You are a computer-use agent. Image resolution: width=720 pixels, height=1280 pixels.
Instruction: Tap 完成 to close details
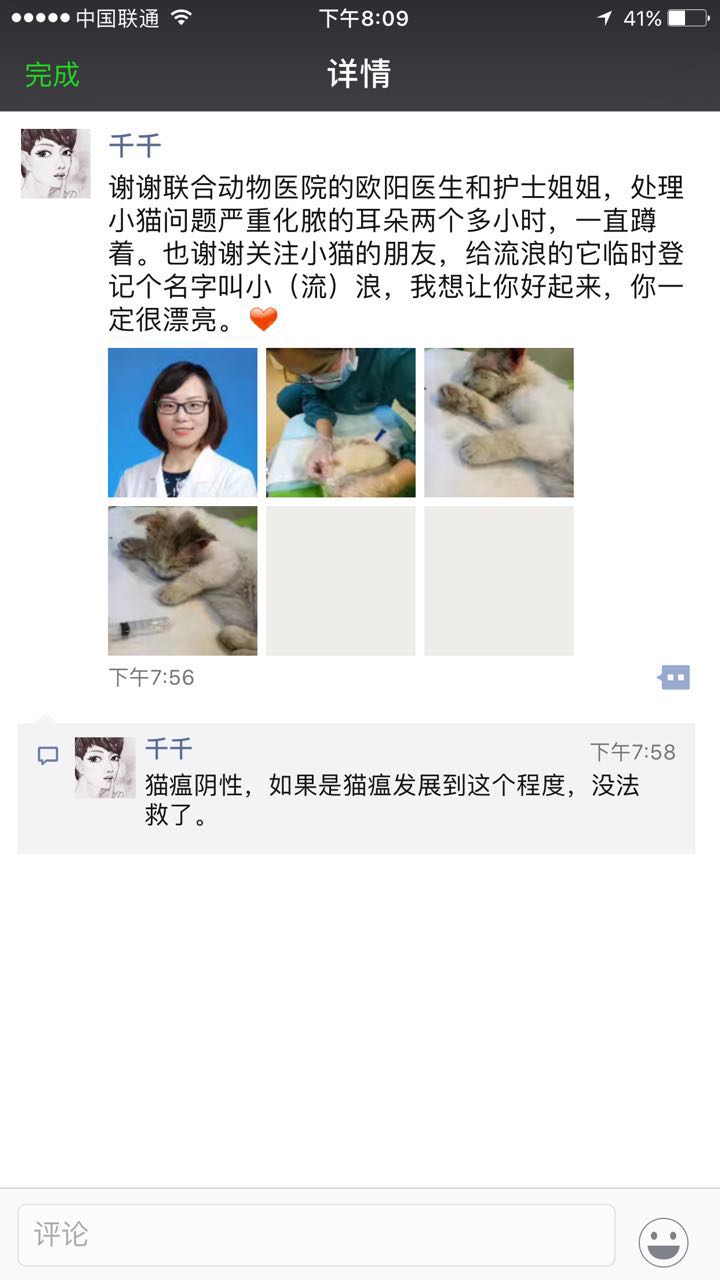click(52, 74)
